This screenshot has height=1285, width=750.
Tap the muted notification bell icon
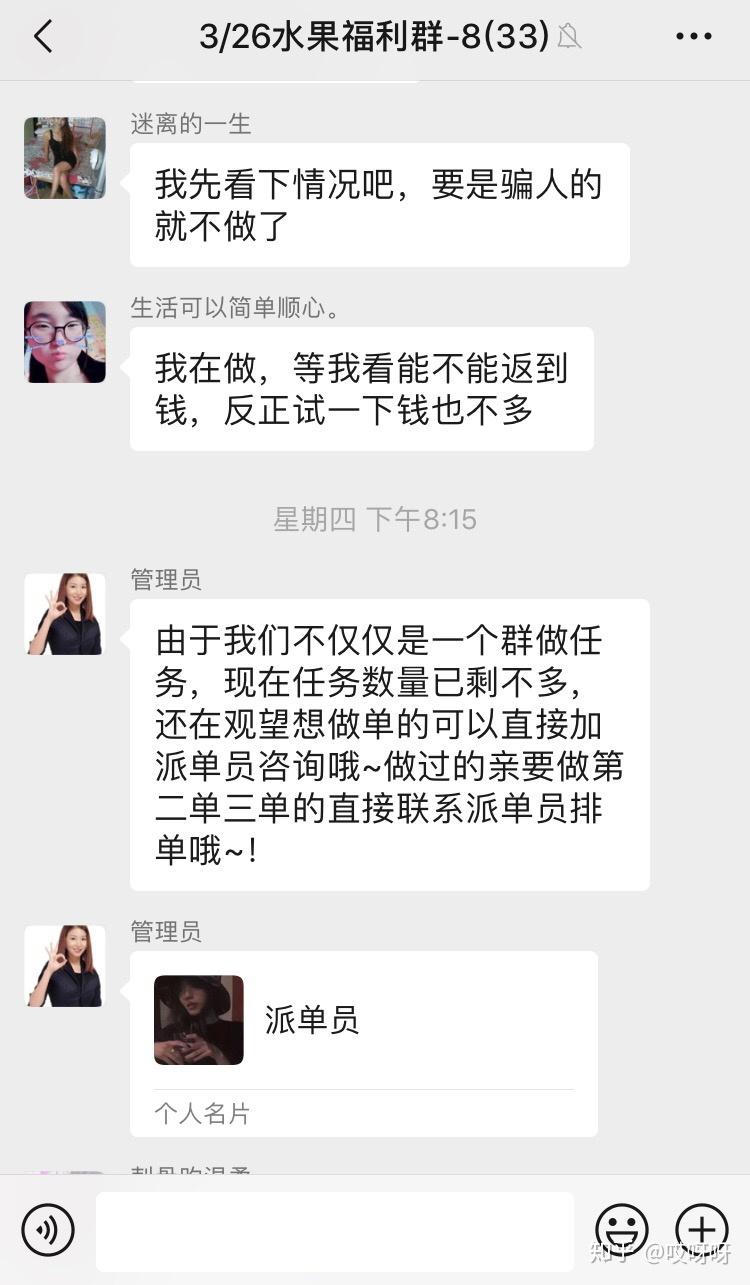point(569,33)
